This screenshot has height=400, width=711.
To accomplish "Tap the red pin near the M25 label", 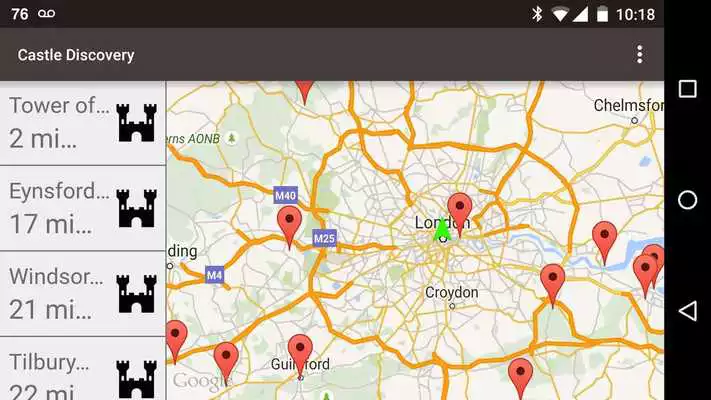I will 290,223.
